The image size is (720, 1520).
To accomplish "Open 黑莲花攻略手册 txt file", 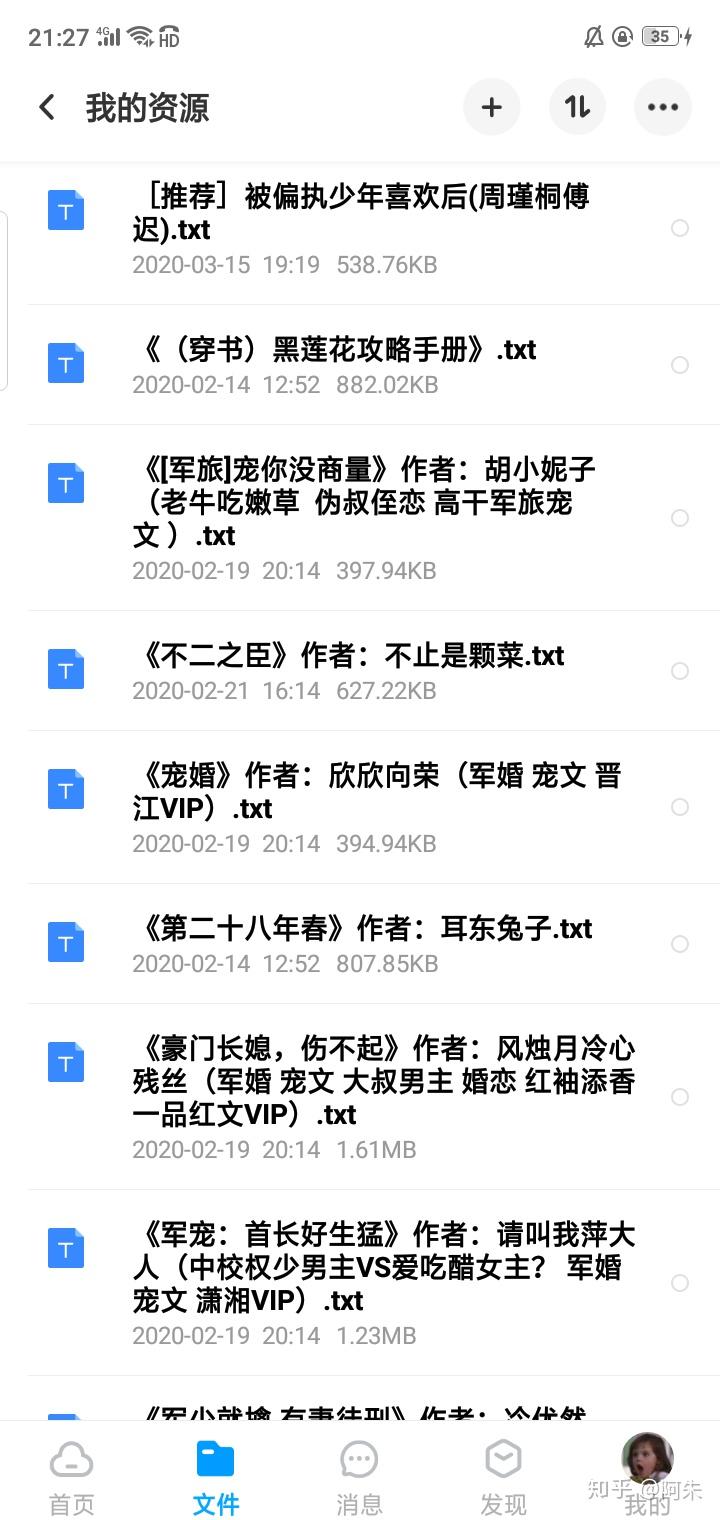I will point(334,350).
